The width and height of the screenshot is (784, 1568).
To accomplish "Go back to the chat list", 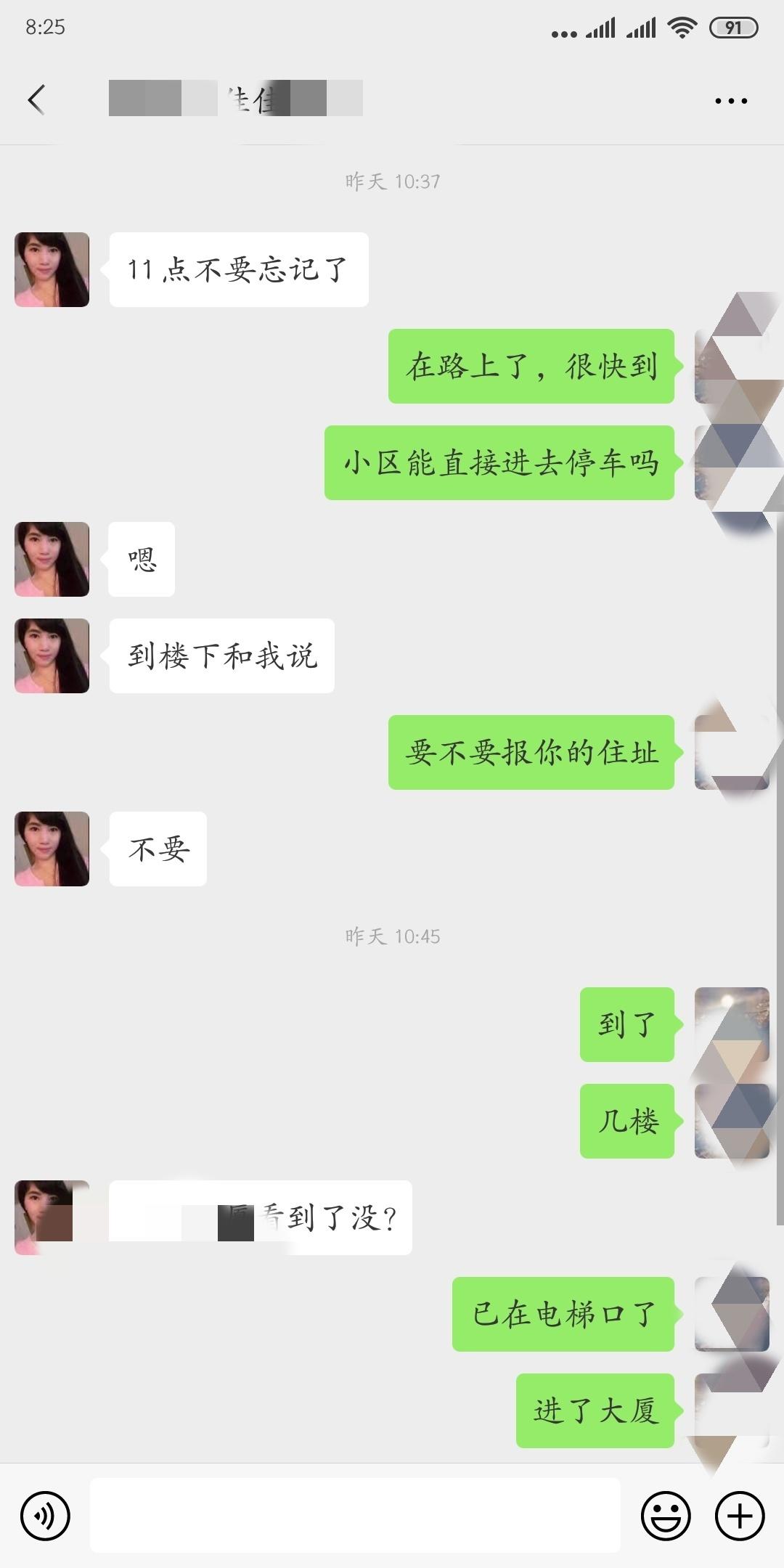I will pos(36,99).
